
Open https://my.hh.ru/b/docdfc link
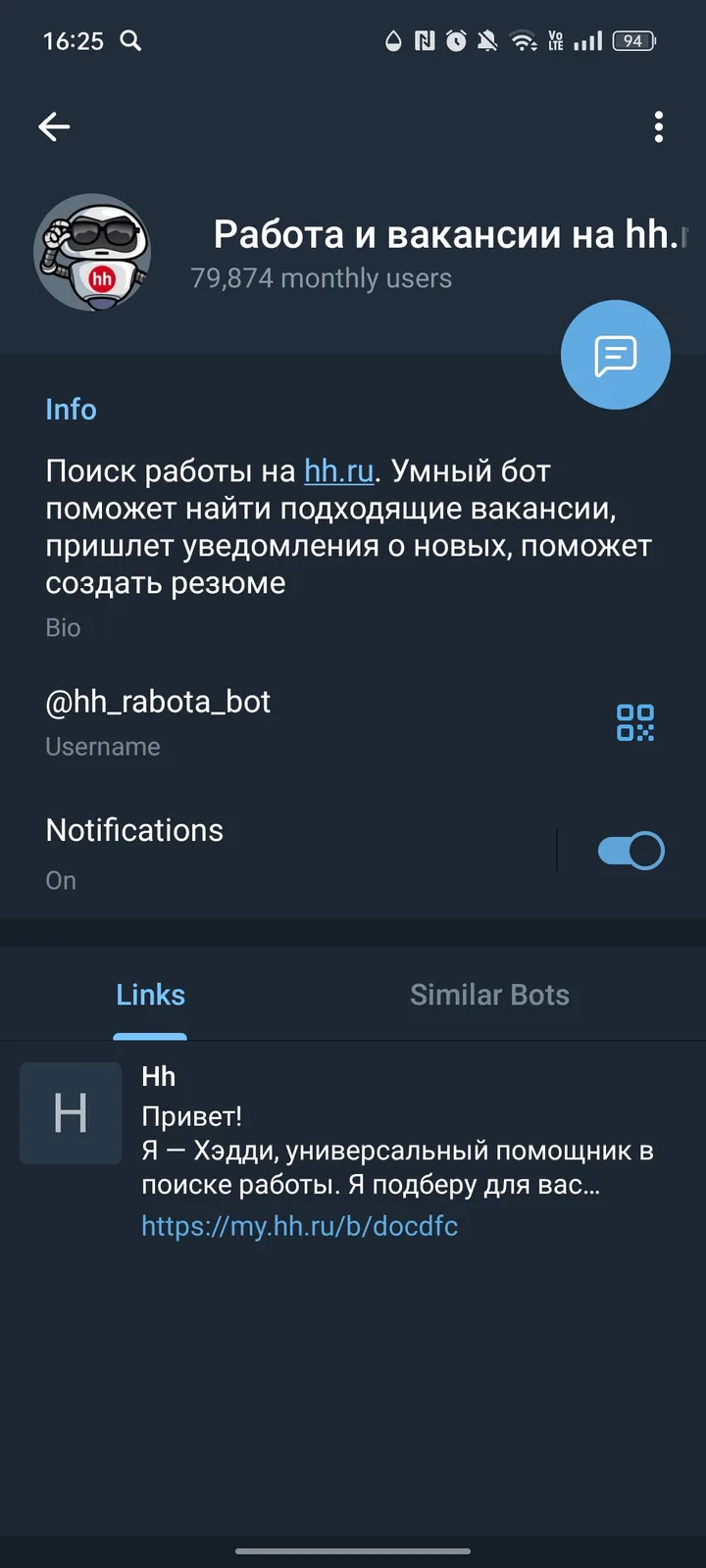[x=299, y=1226]
